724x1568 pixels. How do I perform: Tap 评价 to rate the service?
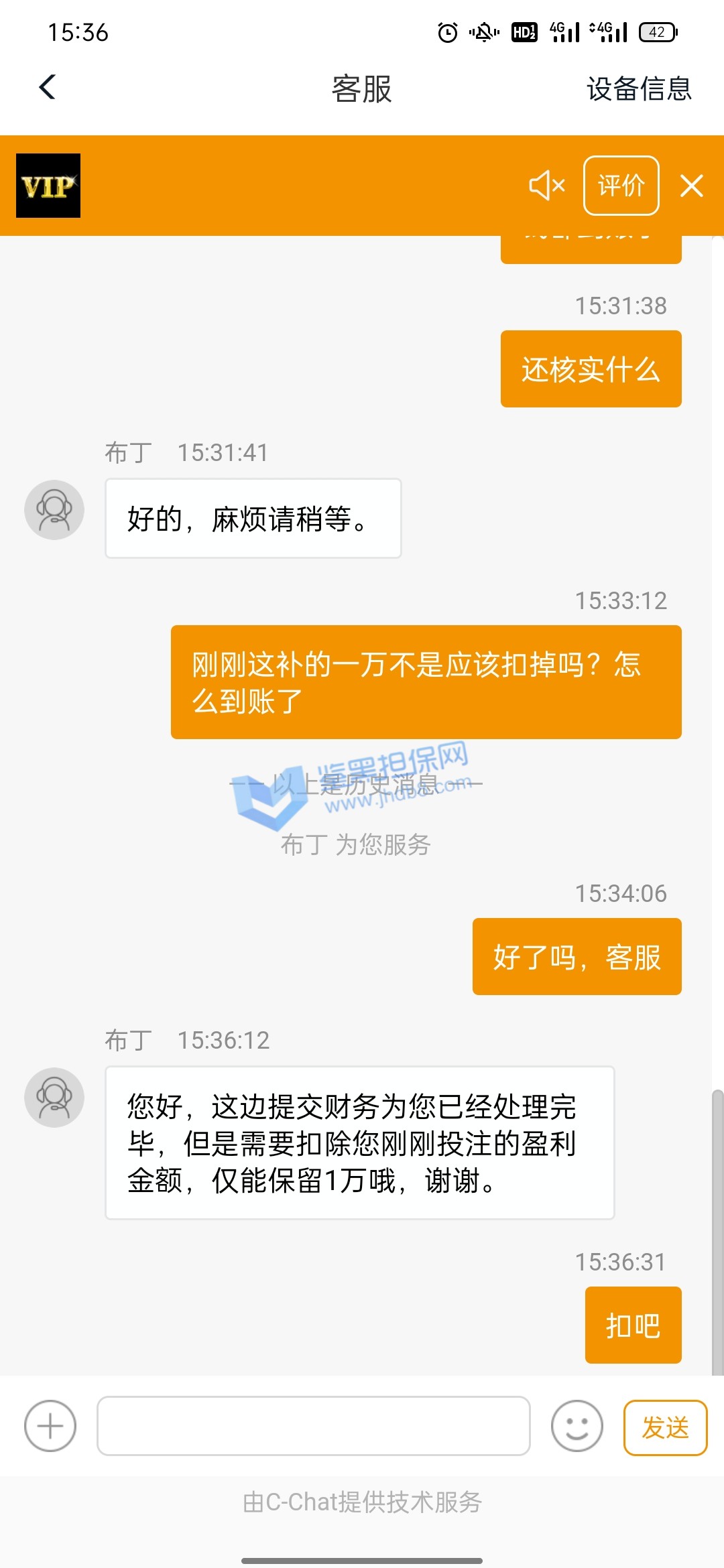tap(621, 186)
